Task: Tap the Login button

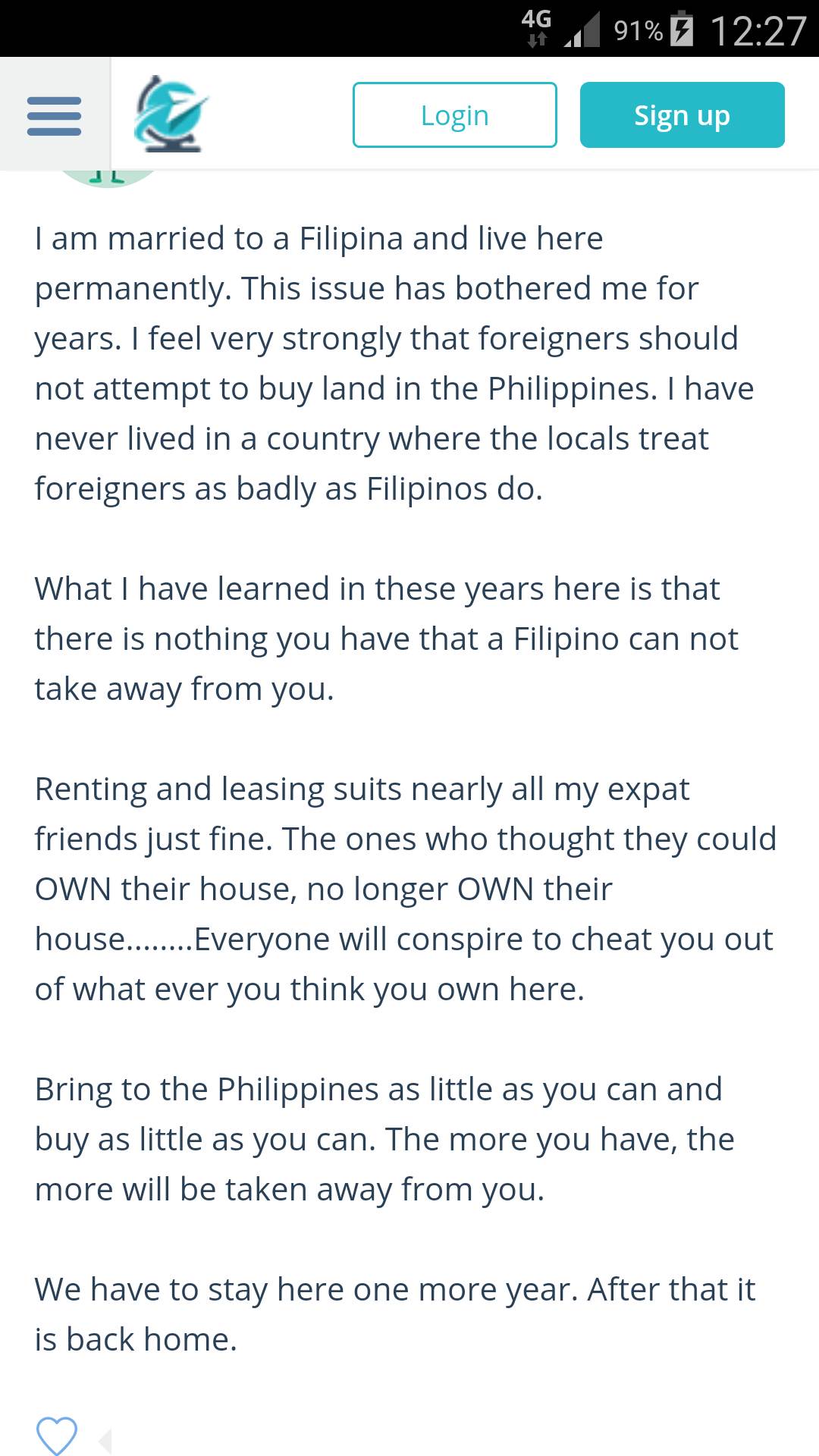Action: (454, 115)
